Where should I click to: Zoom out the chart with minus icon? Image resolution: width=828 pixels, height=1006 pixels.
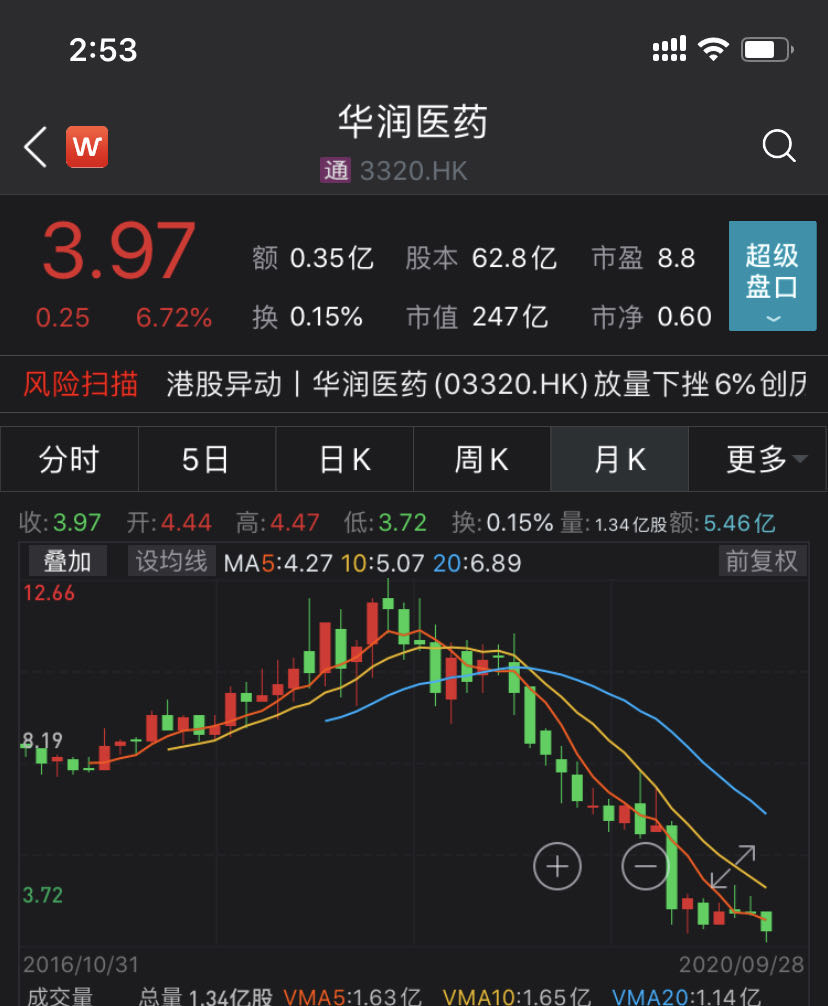(645, 866)
